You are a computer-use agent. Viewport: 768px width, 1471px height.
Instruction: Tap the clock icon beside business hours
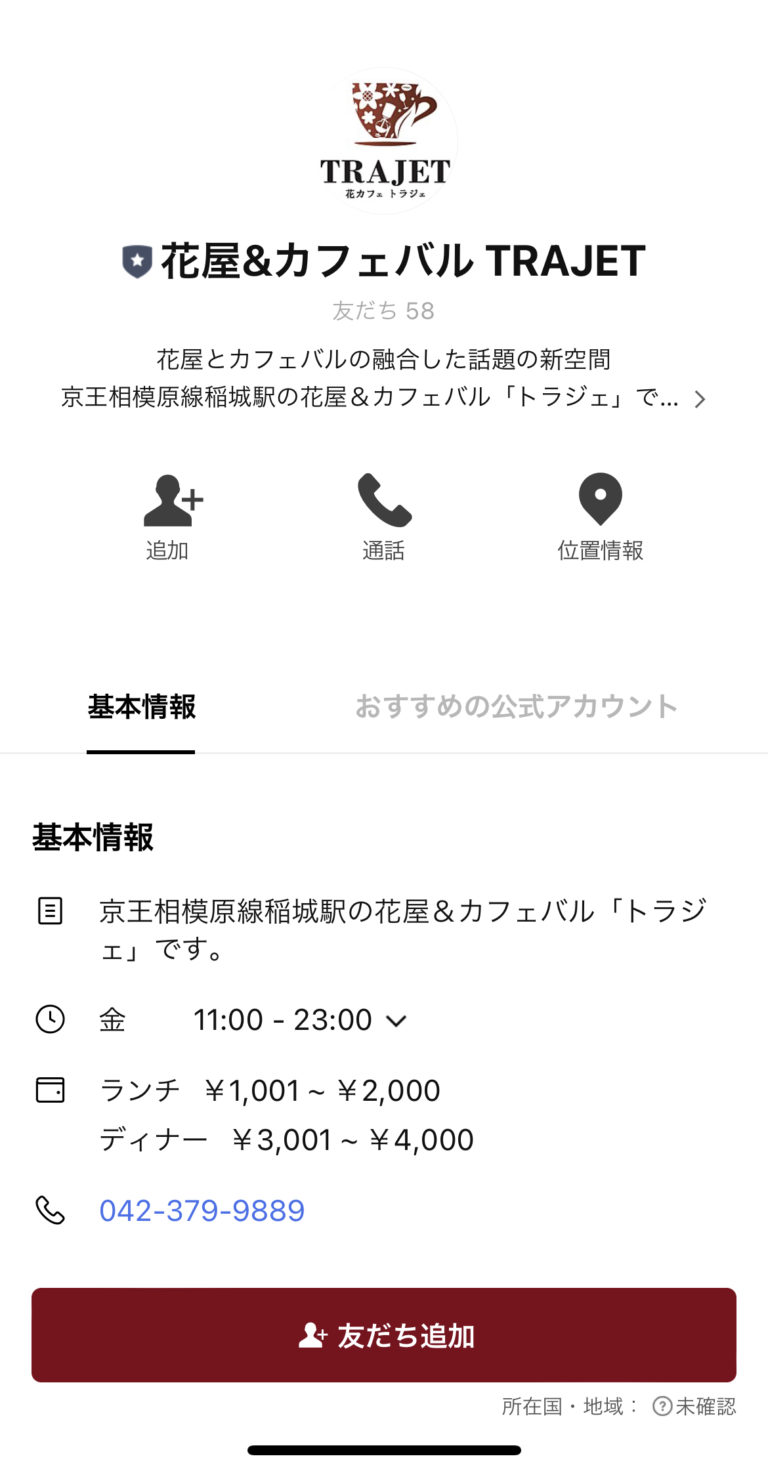[x=50, y=1019]
